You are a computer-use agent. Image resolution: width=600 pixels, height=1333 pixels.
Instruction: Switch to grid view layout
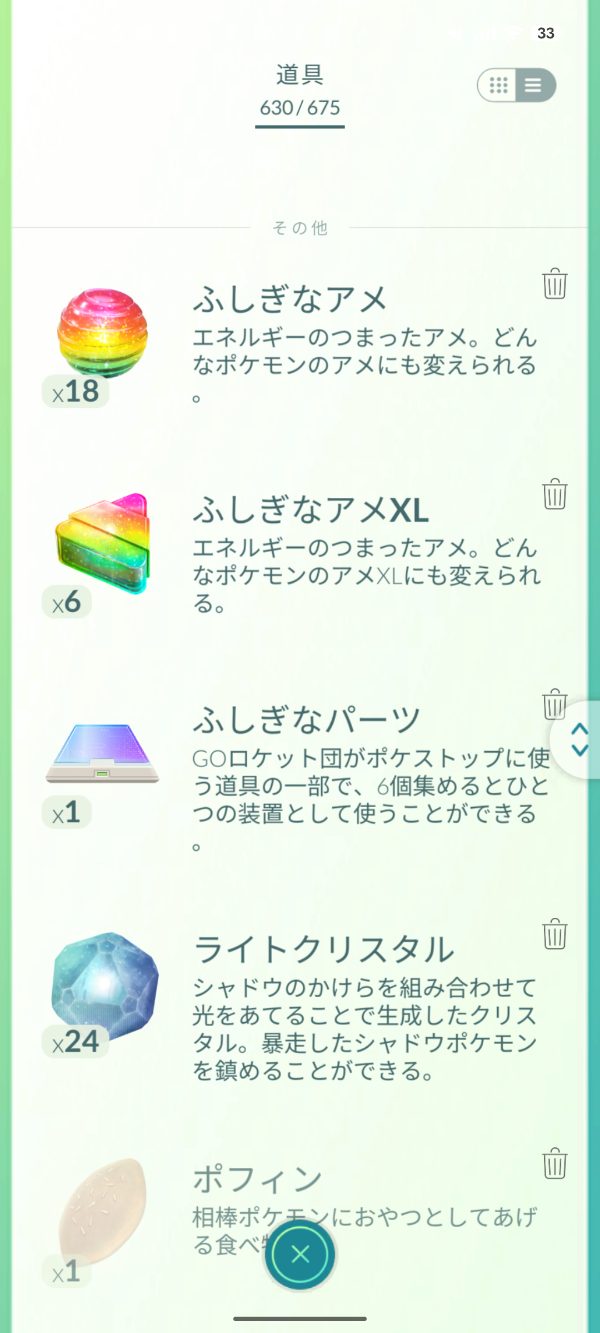(x=499, y=85)
